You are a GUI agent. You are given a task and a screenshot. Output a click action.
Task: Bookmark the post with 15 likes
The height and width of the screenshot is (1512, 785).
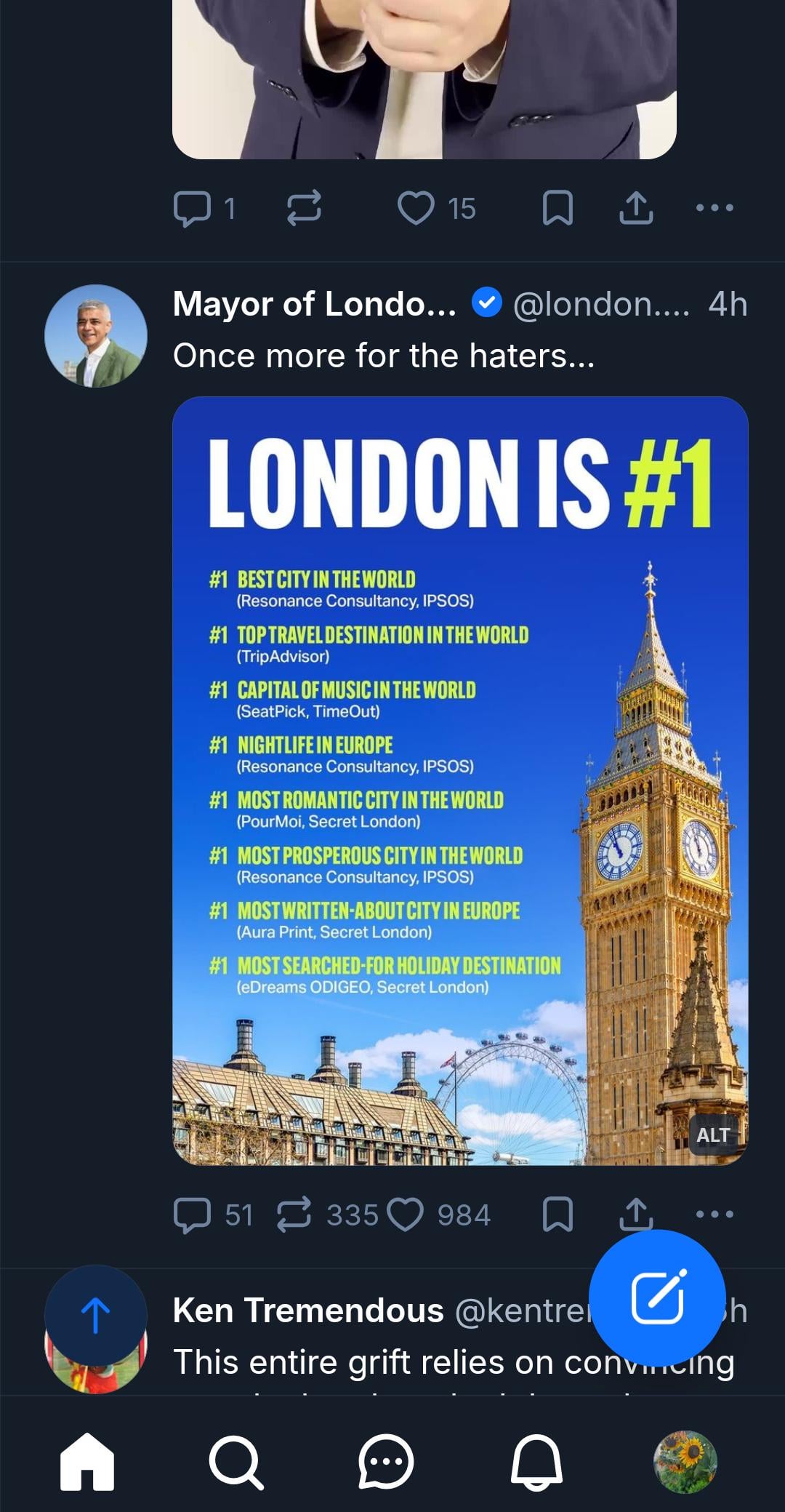[557, 209]
